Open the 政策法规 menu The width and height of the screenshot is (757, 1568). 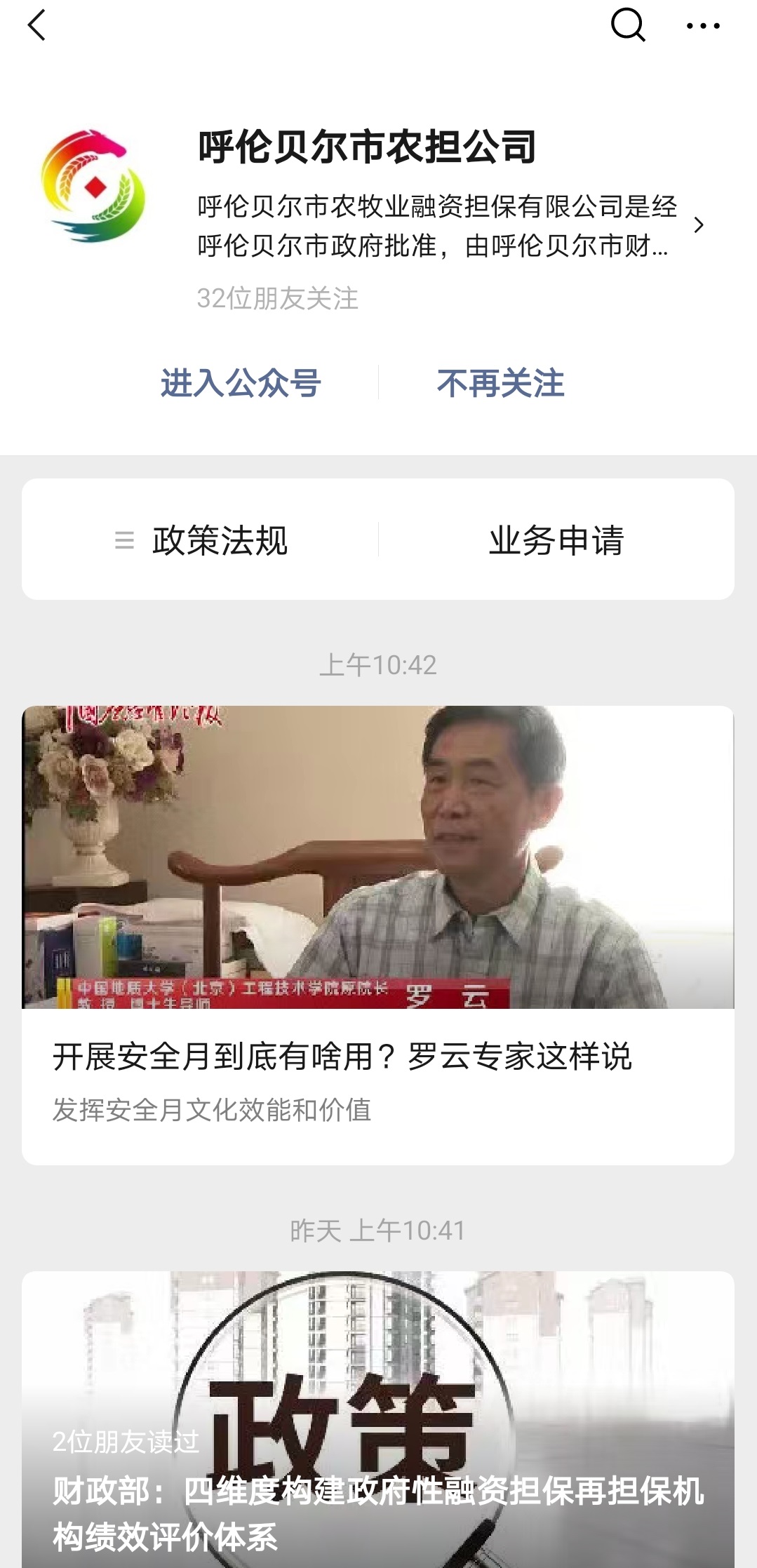tap(202, 540)
